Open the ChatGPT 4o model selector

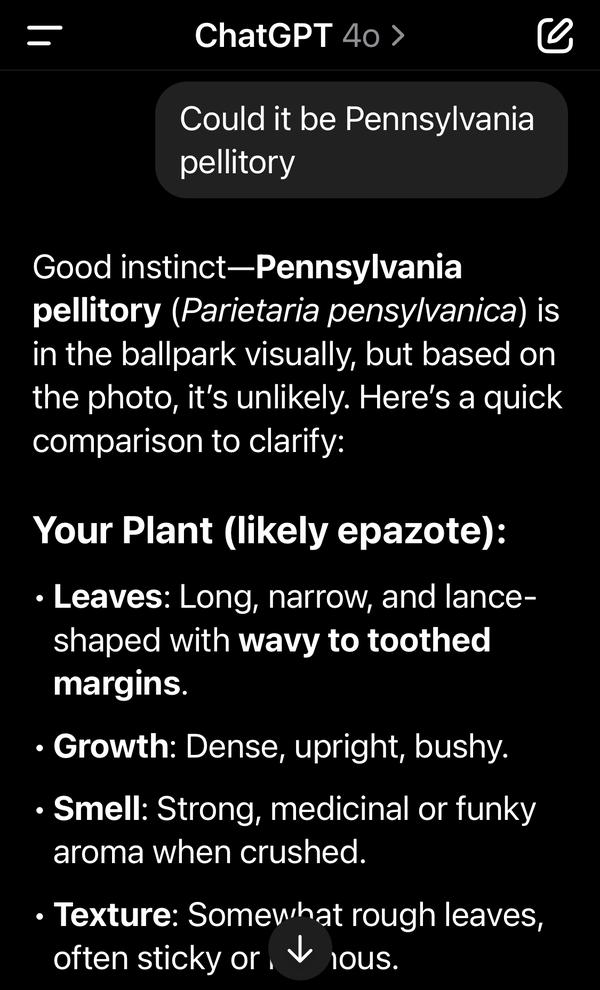click(x=299, y=36)
